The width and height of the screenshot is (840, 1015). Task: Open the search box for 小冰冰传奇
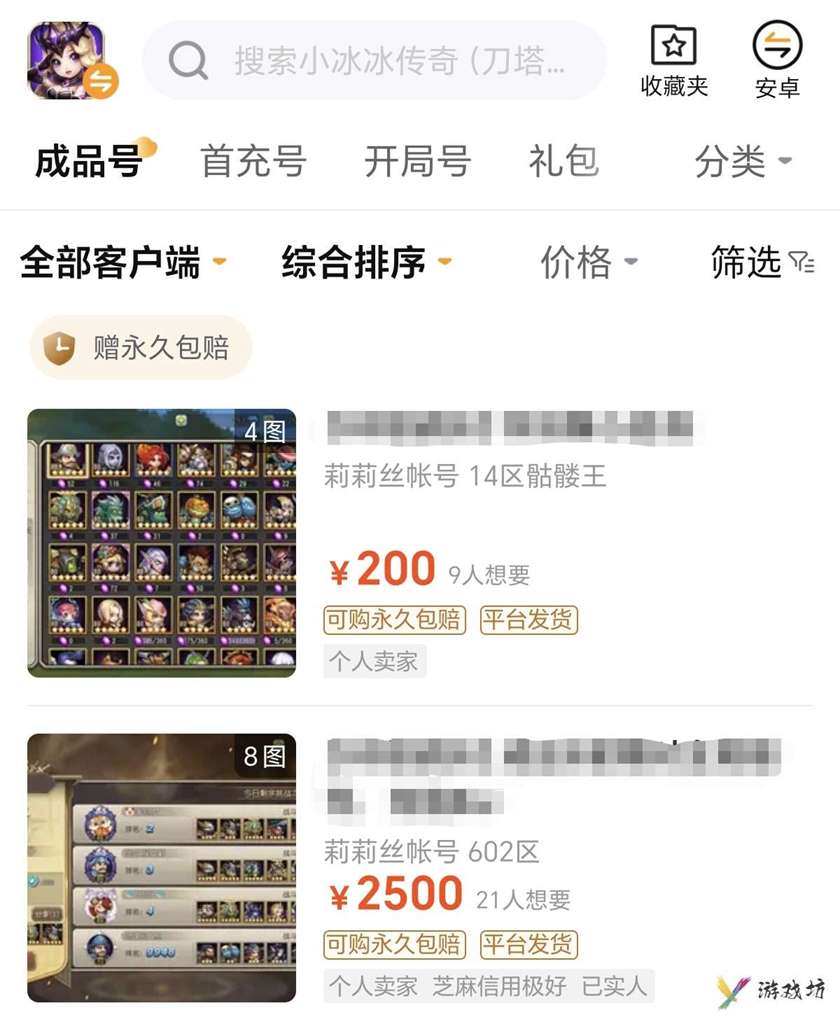(x=375, y=61)
